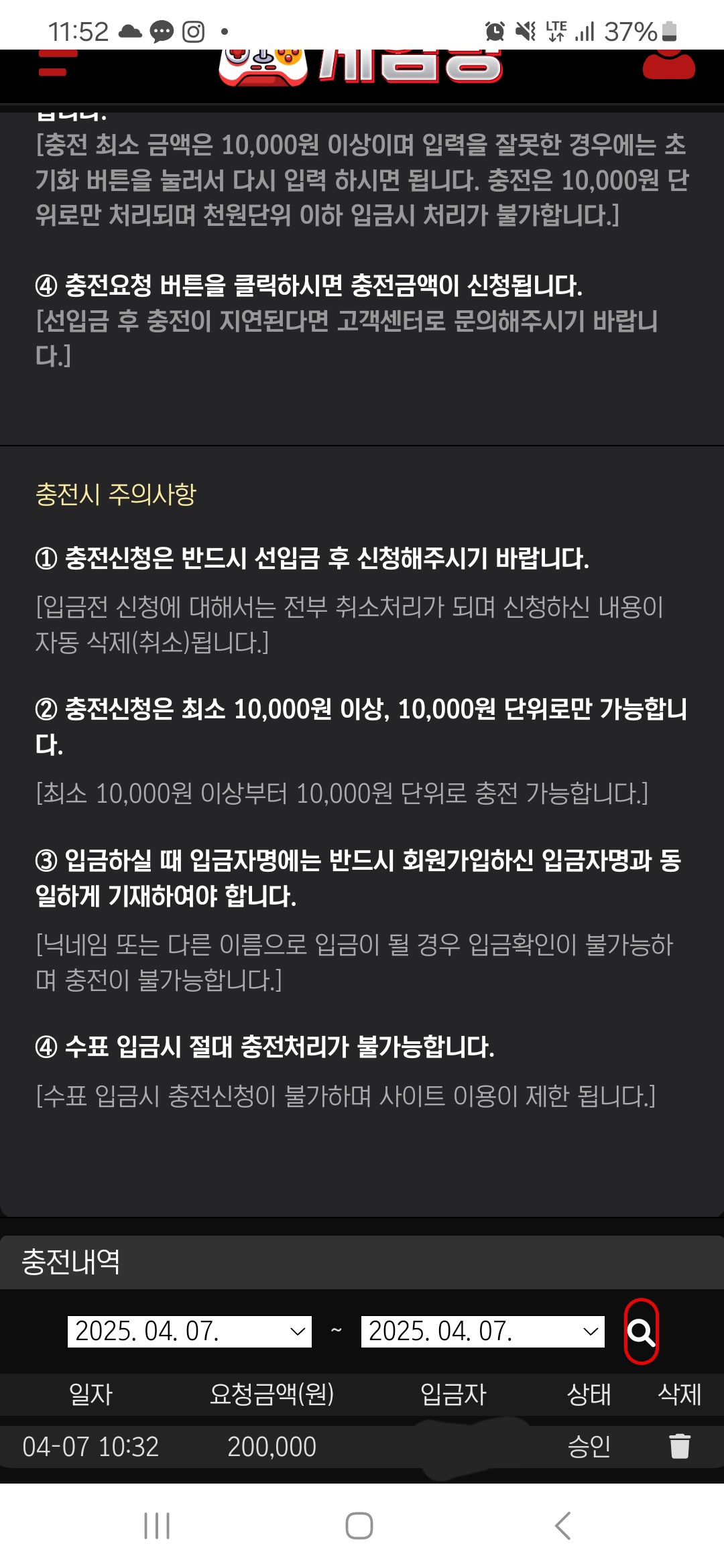Image resolution: width=724 pixels, height=1568 pixels.
Task: Open the start date dropdown
Action: [190, 1331]
